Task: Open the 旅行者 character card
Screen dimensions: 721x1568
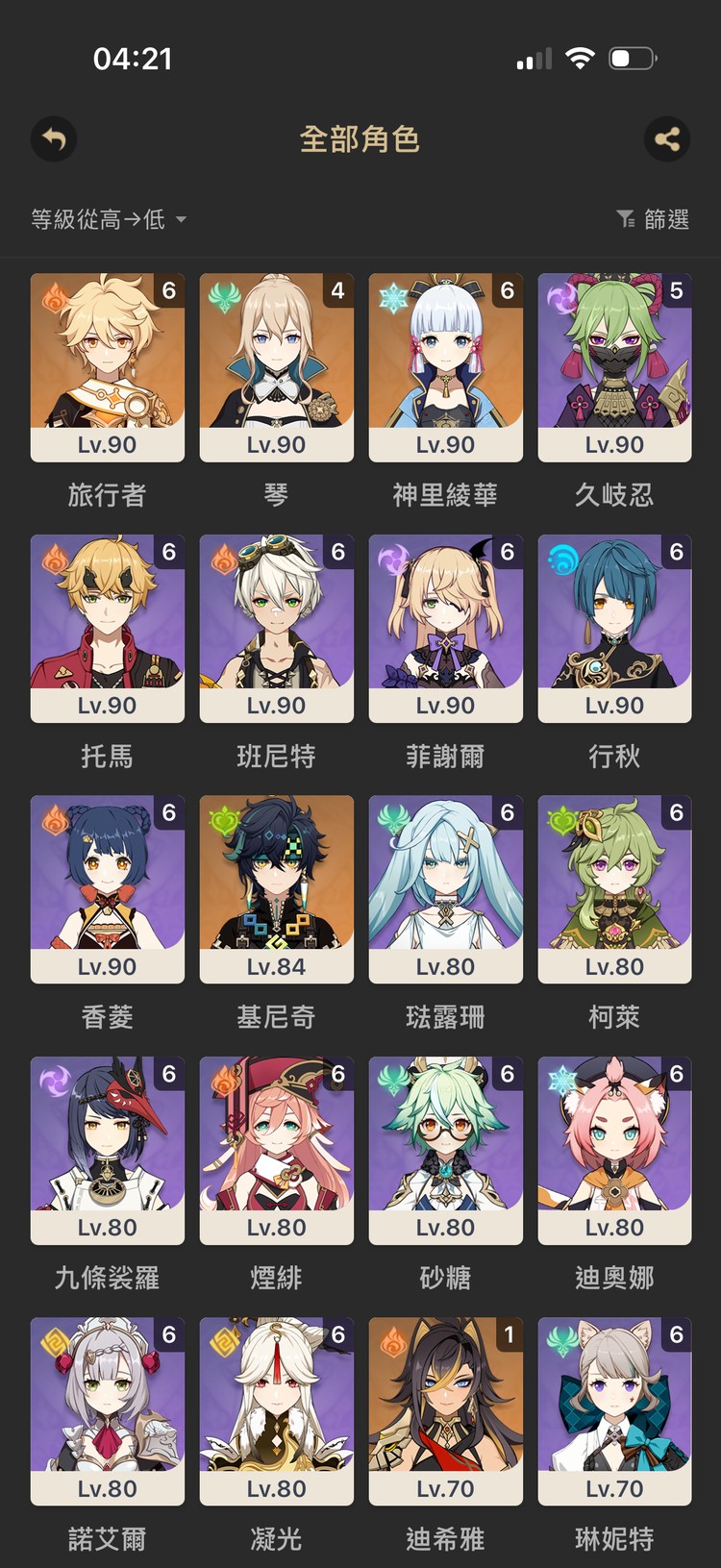Action: pos(108,366)
